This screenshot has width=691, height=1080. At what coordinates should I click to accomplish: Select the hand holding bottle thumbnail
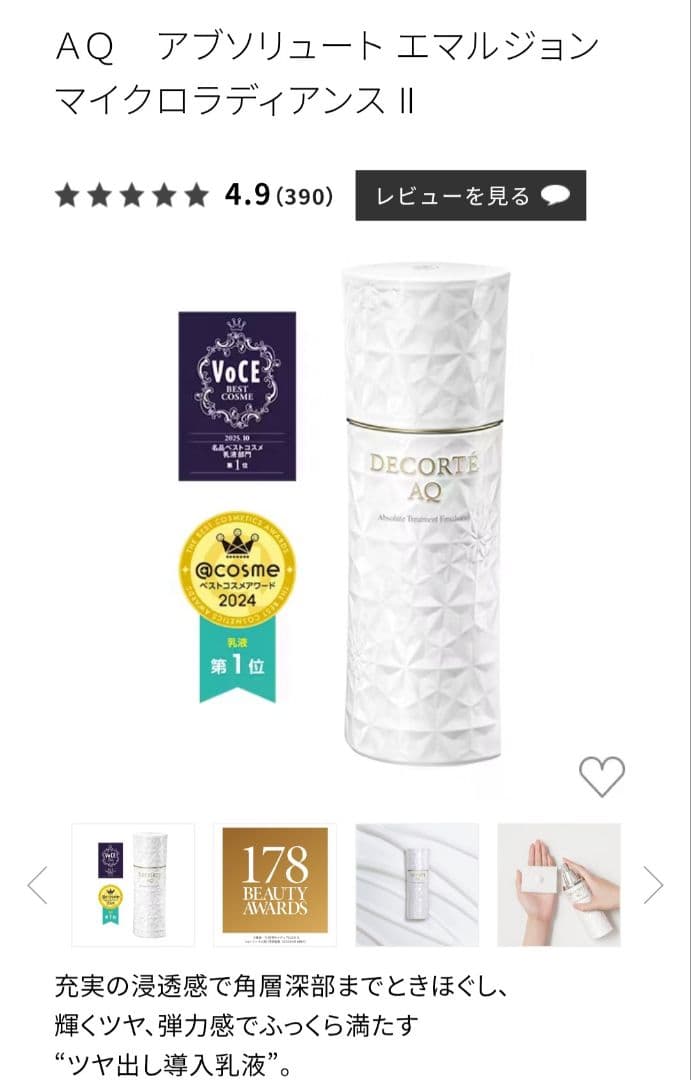[559, 885]
